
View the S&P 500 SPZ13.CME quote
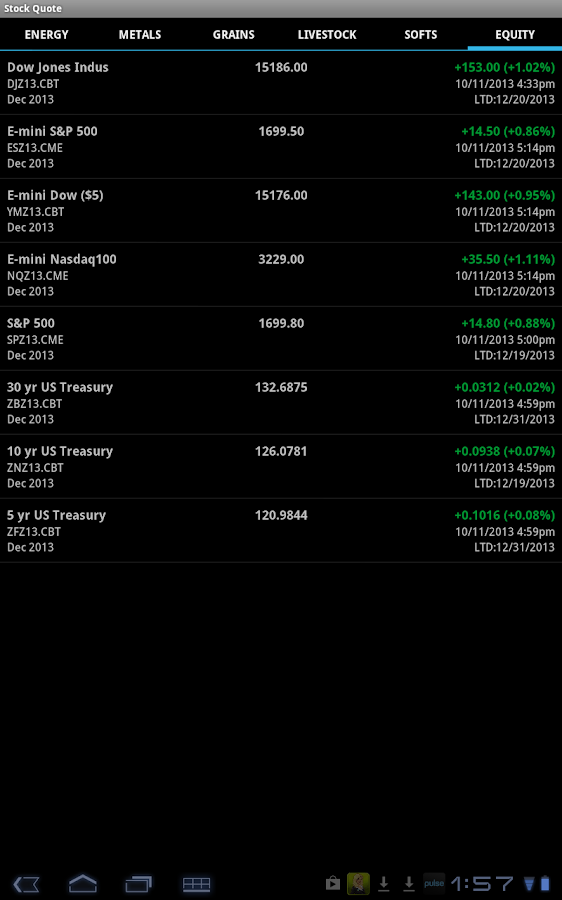pos(281,339)
